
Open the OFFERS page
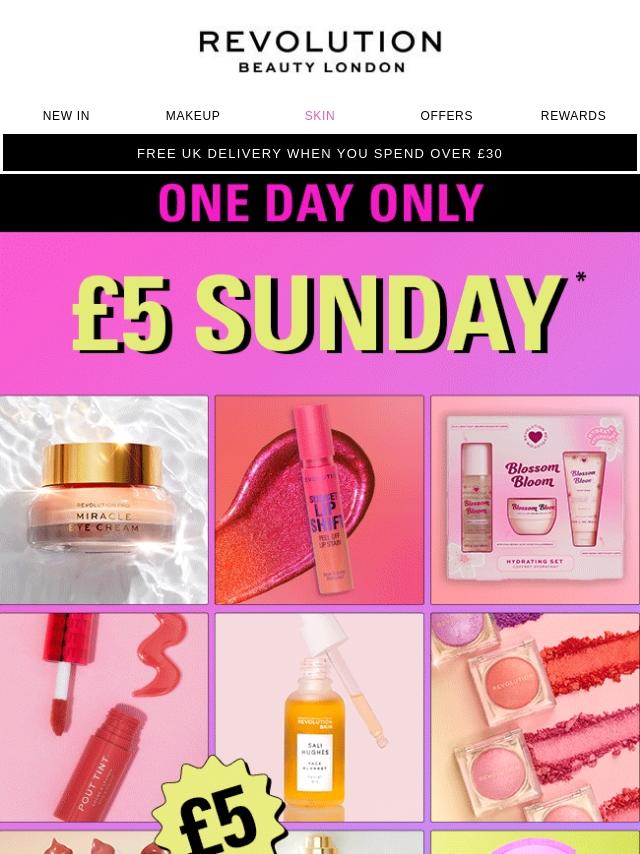tap(446, 116)
